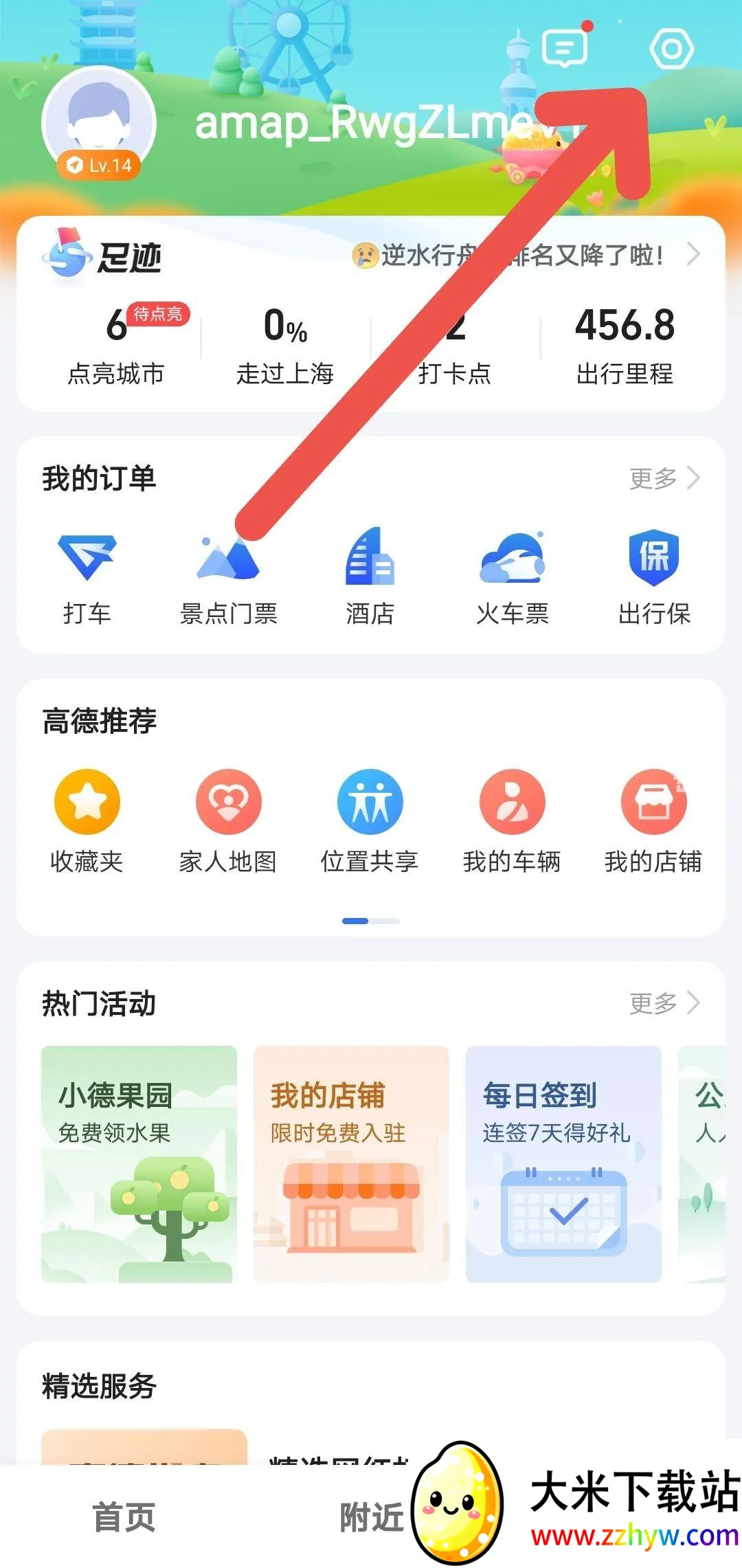Screen dimensions: 742x1568
Task: Open the 每日签到 check-in card
Action: coord(563,1164)
